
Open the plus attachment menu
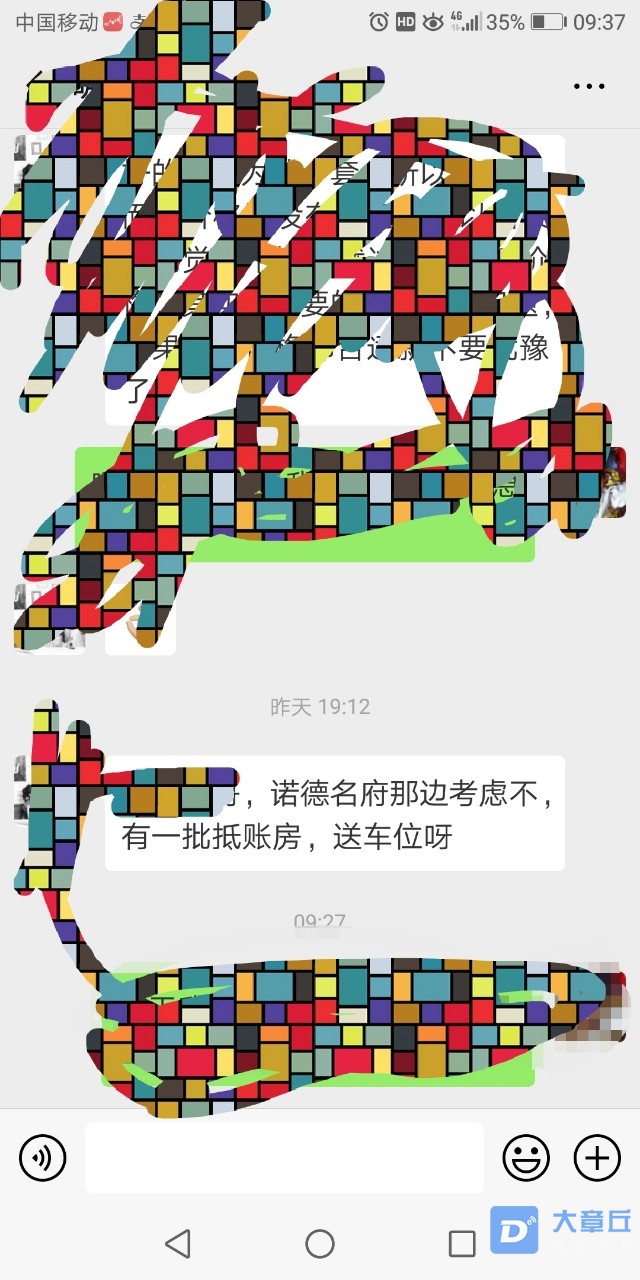click(x=597, y=1158)
